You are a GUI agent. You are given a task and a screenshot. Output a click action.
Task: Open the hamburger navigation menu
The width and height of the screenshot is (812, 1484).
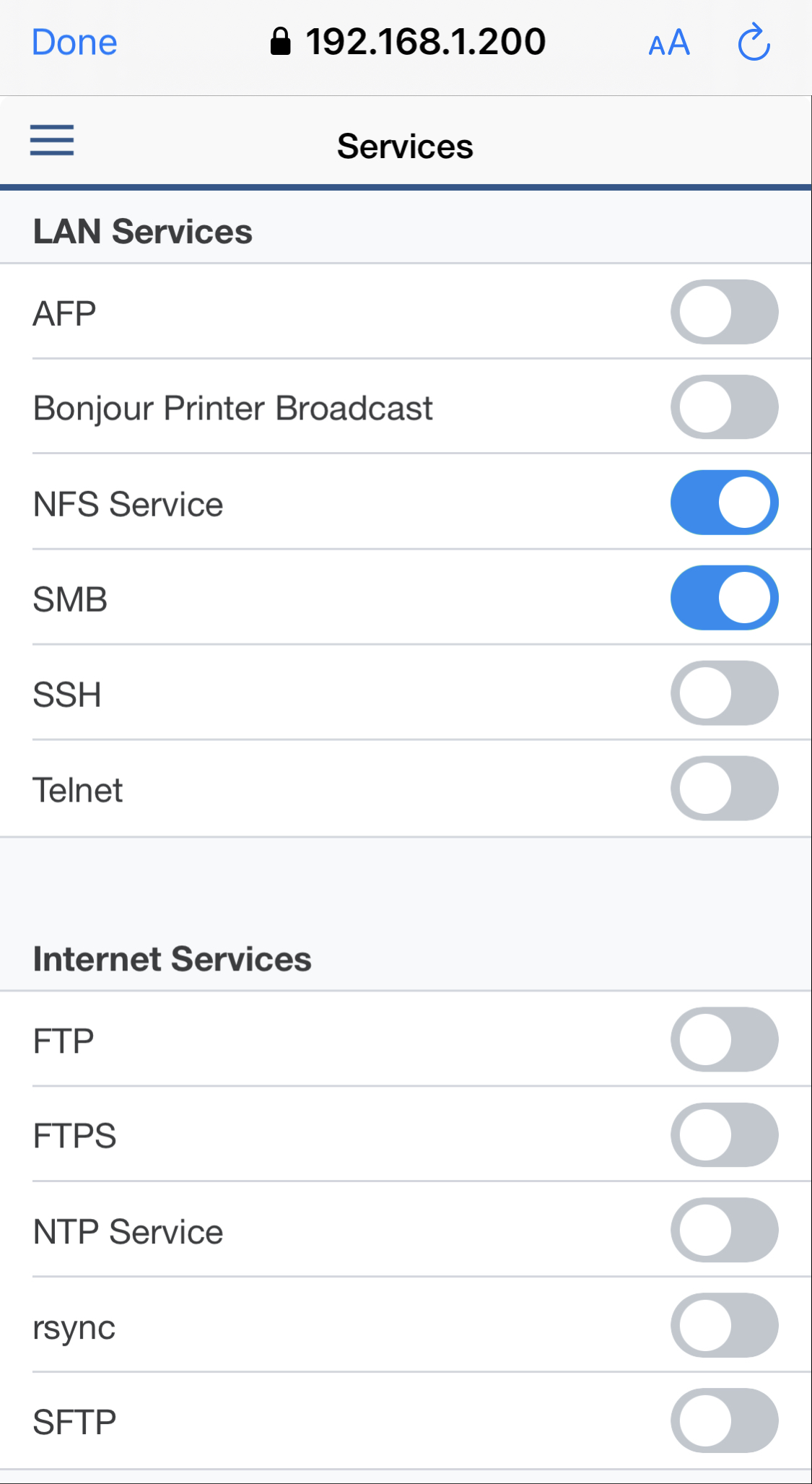(x=52, y=140)
